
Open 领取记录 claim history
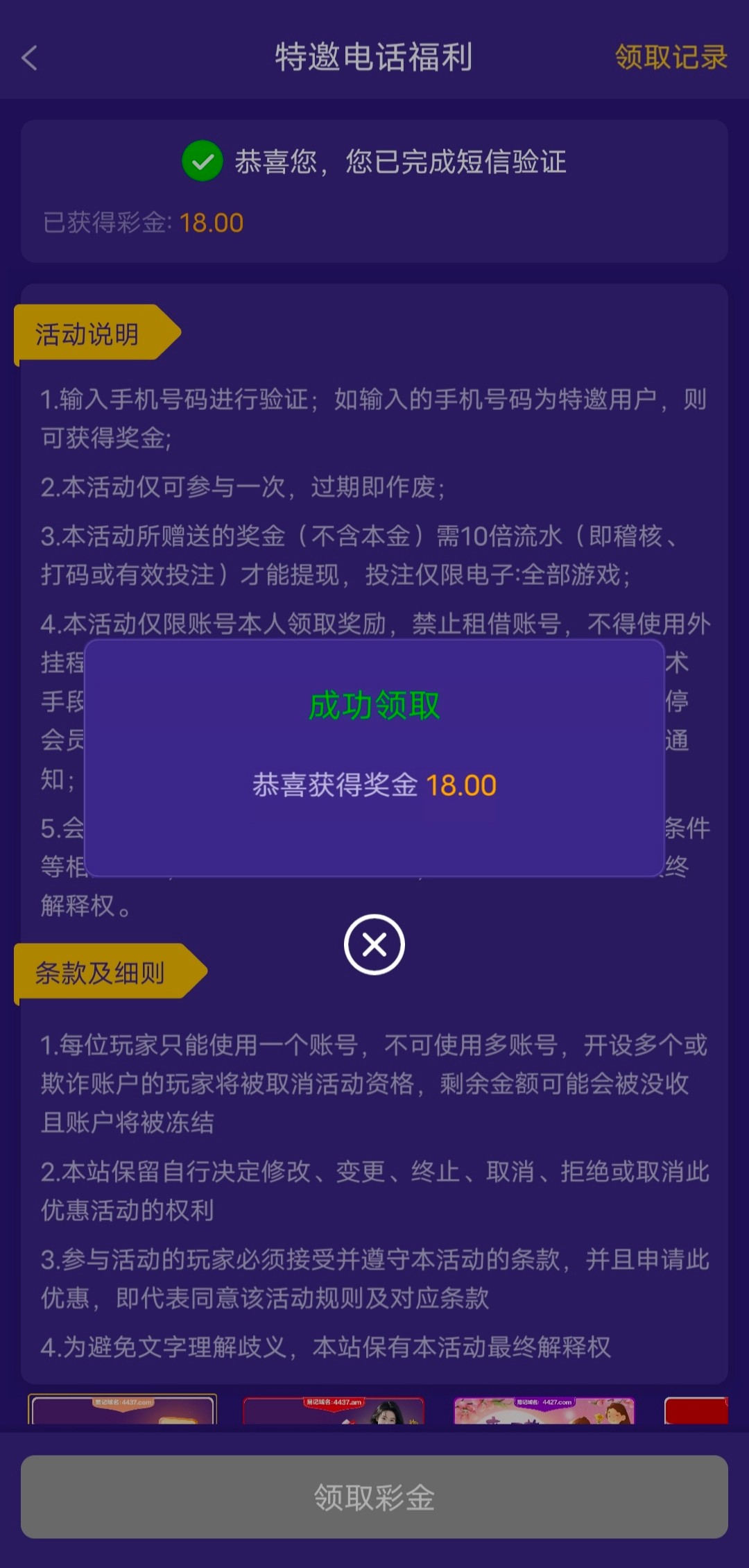pos(671,58)
